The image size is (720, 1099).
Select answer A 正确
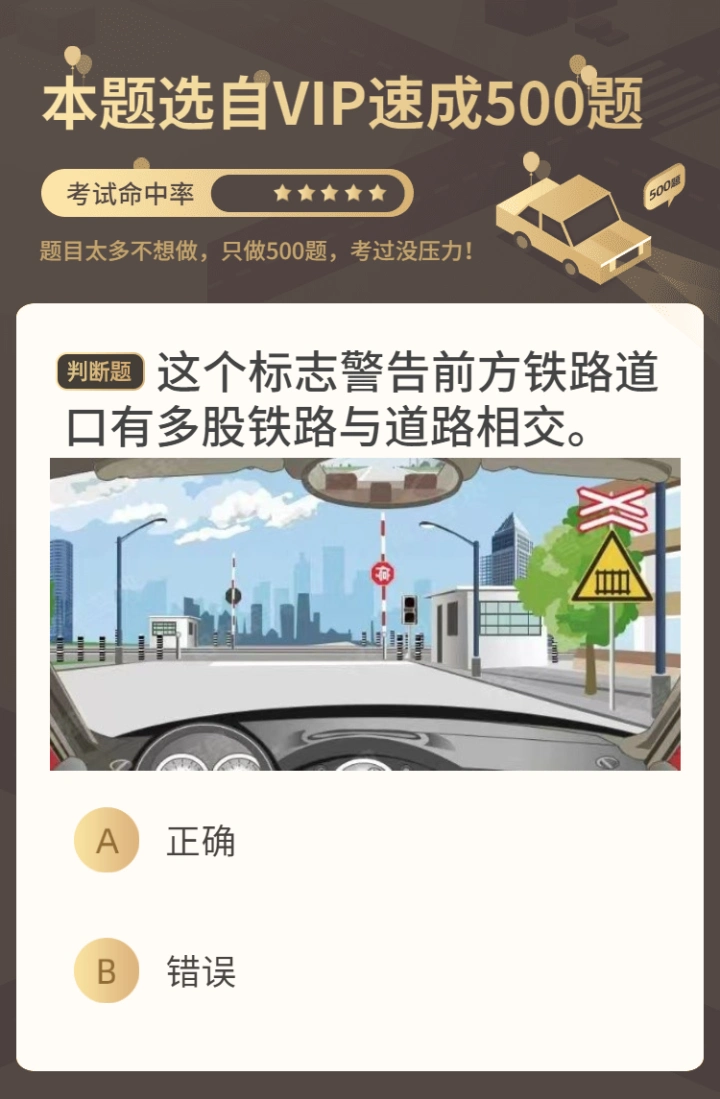pos(107,841)
